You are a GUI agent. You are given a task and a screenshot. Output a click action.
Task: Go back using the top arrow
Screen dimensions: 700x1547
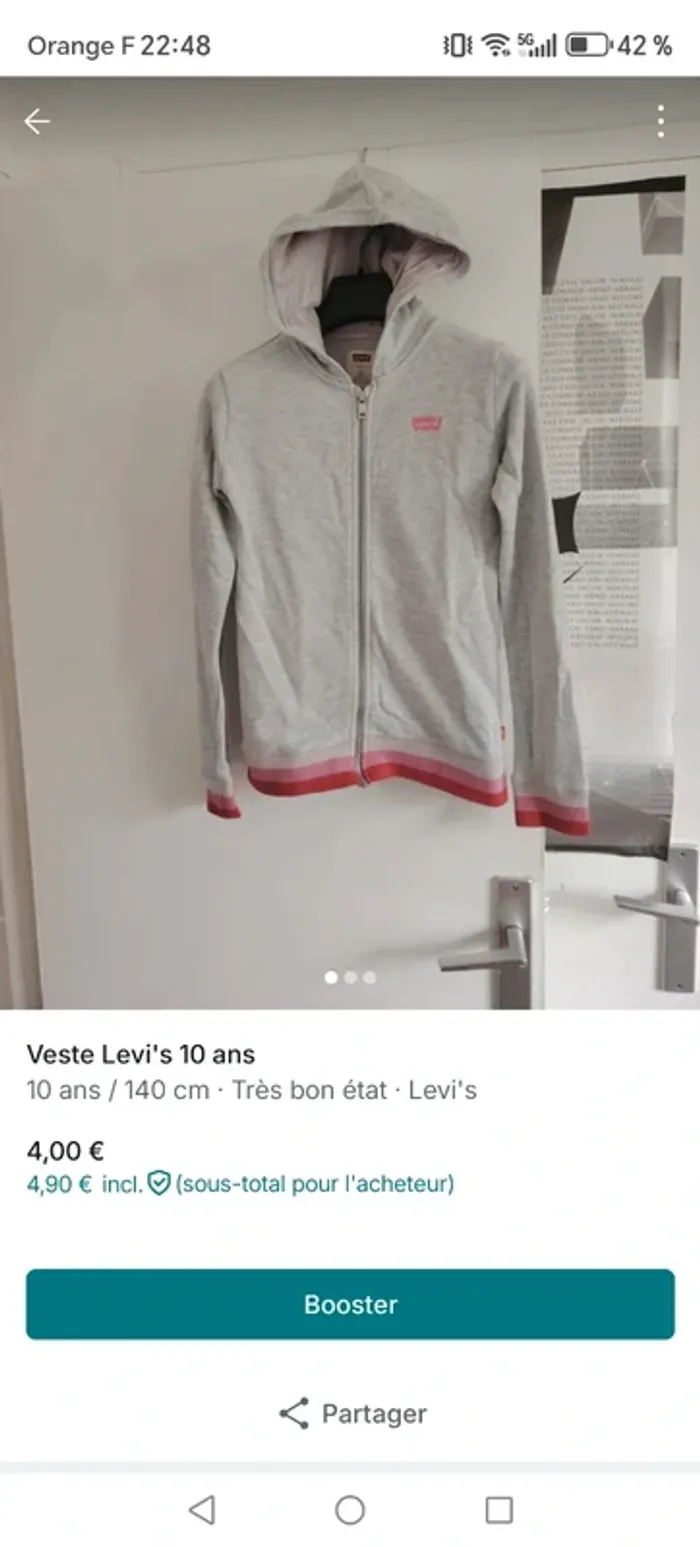(x=37, y=122)
